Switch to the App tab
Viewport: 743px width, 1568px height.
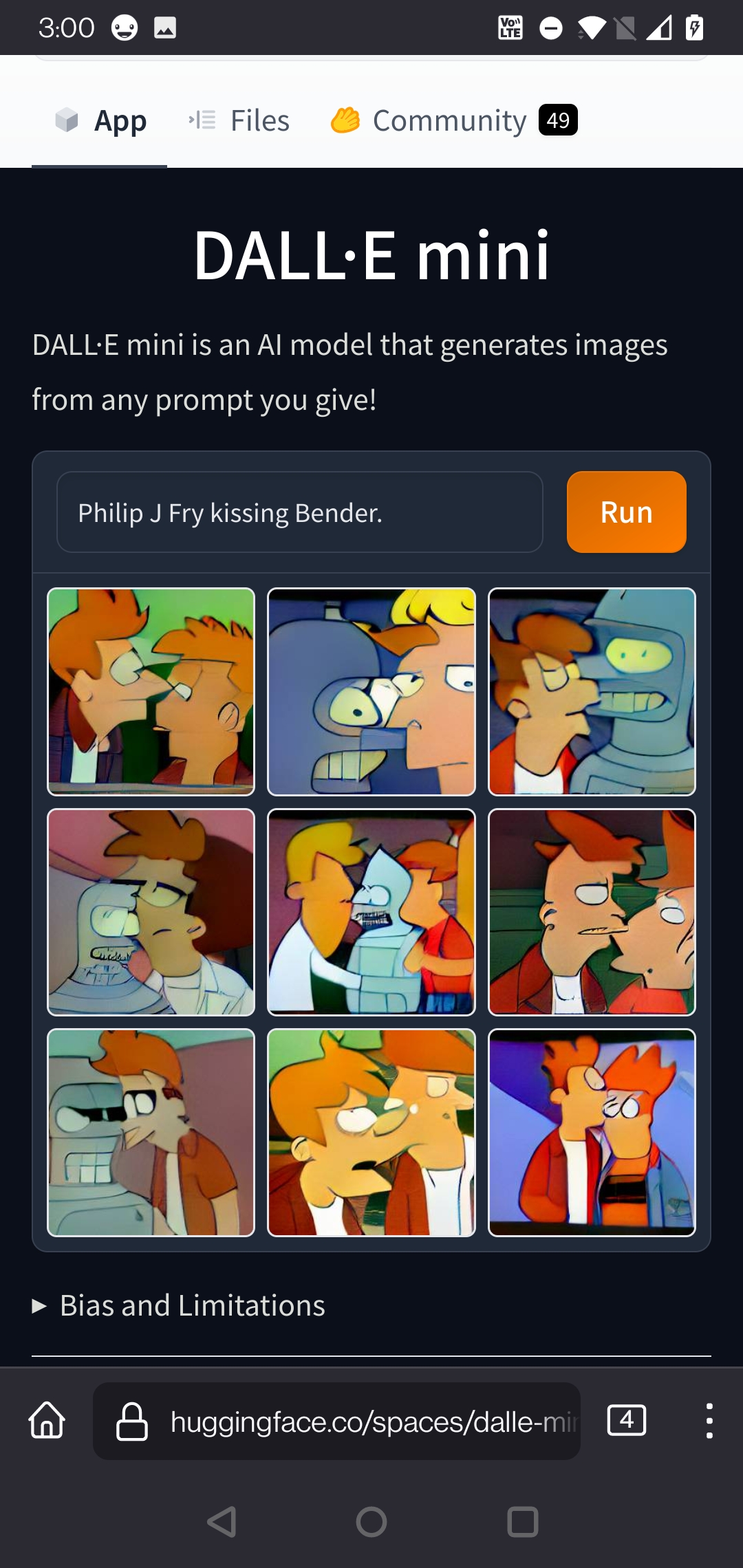100,121
